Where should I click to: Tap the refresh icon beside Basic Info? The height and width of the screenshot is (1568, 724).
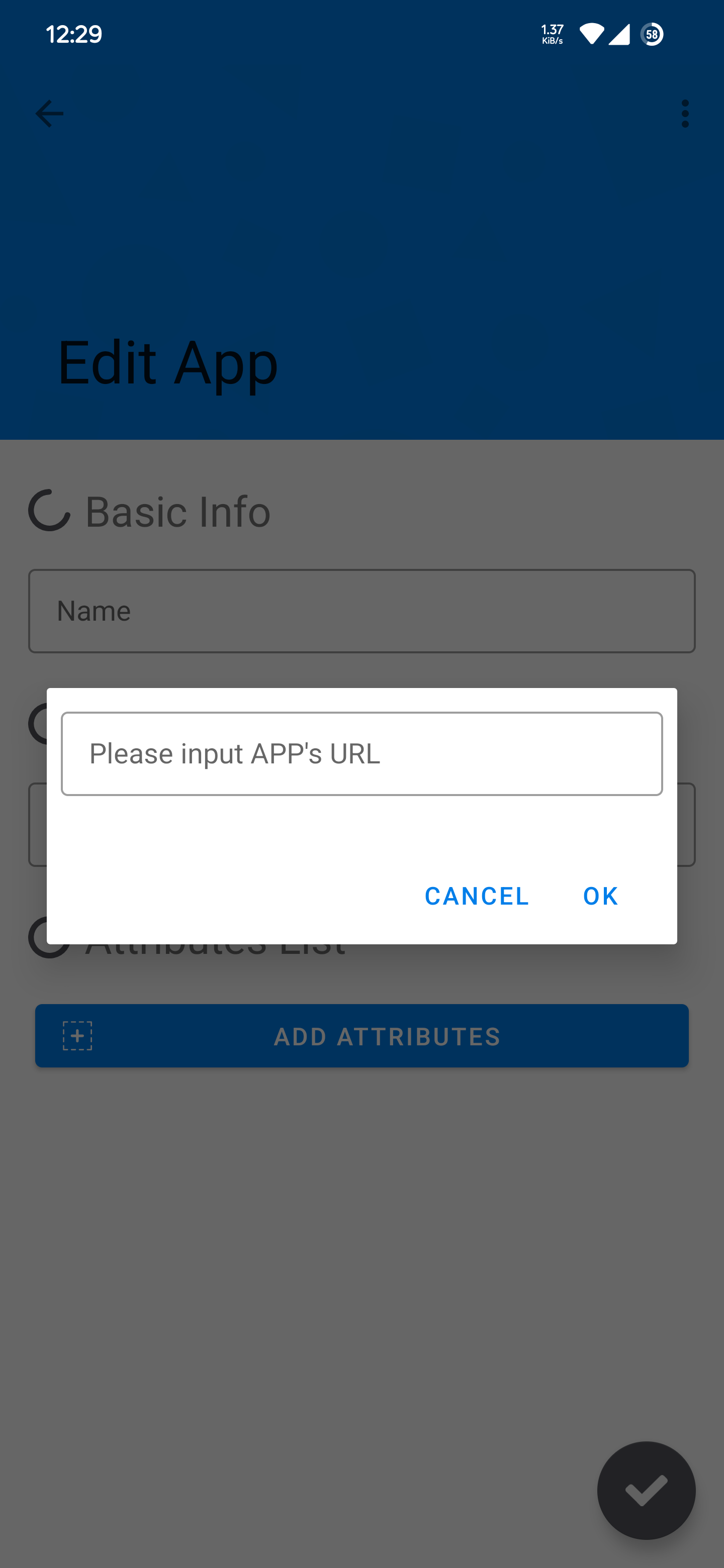(48, 510)
